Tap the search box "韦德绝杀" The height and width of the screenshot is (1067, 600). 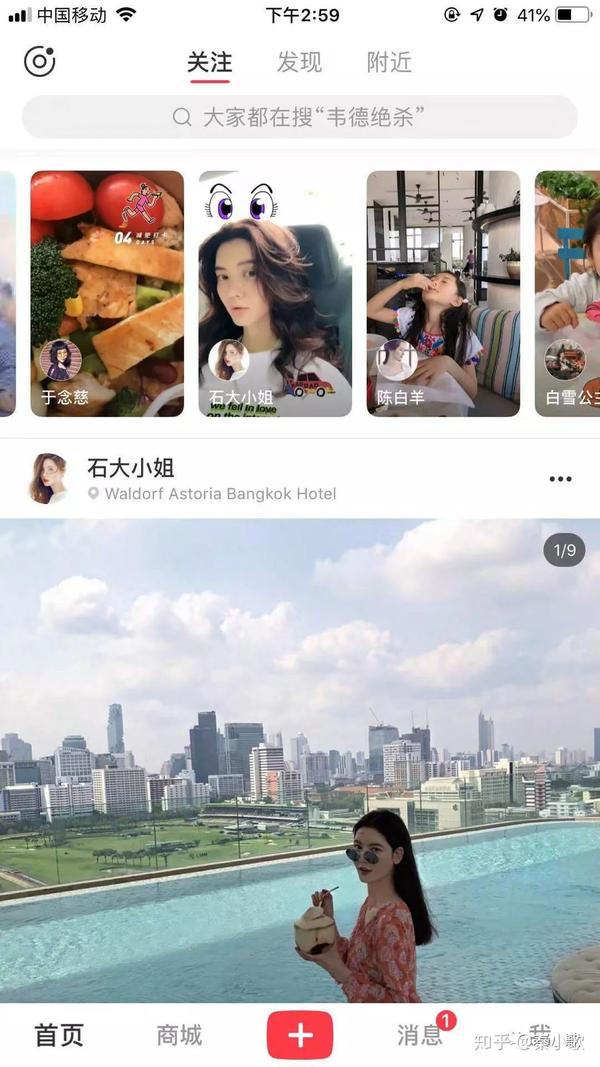coord(300,117)
